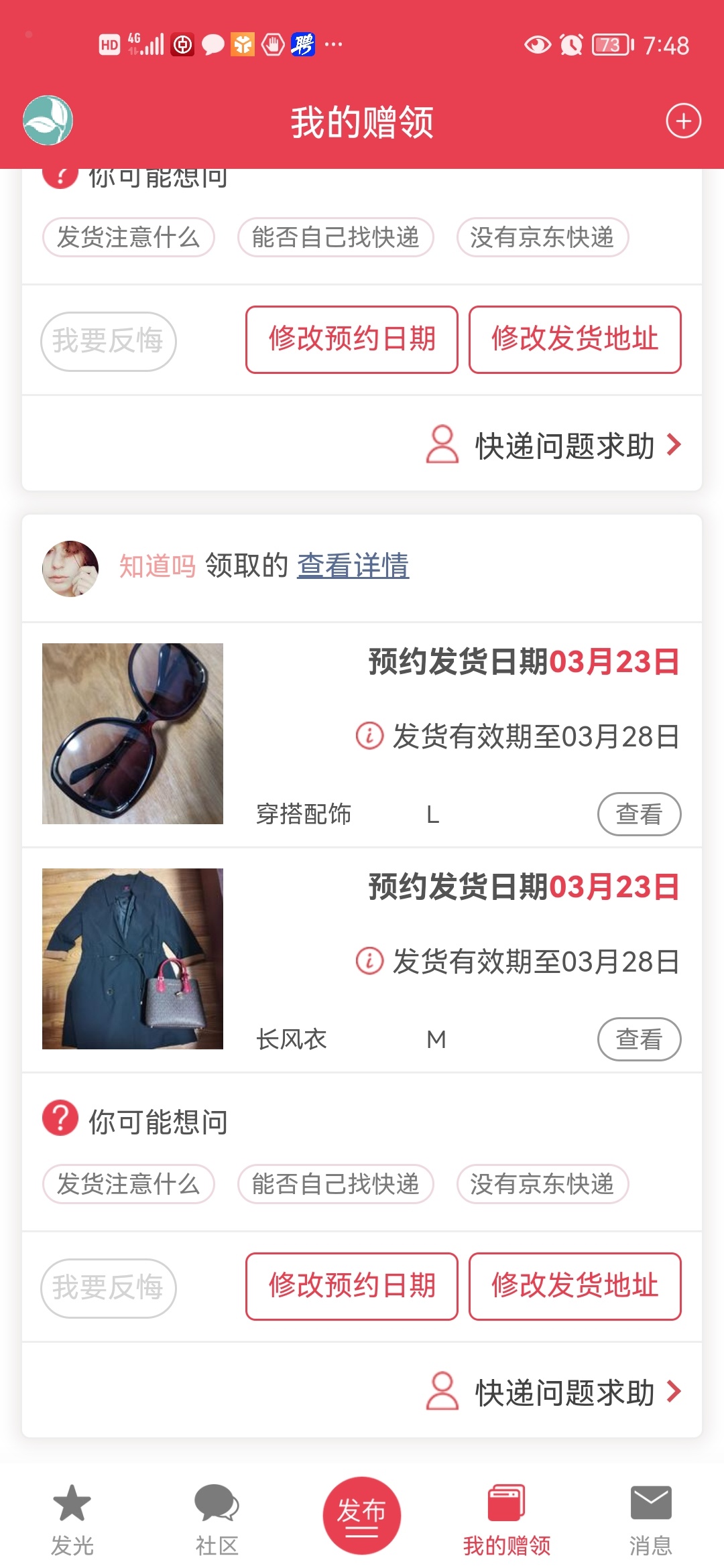This screenshot has width=724, height=1568.
Task: View the 穿搭配饰 sunglasses item
Action: tap(638, 814)
